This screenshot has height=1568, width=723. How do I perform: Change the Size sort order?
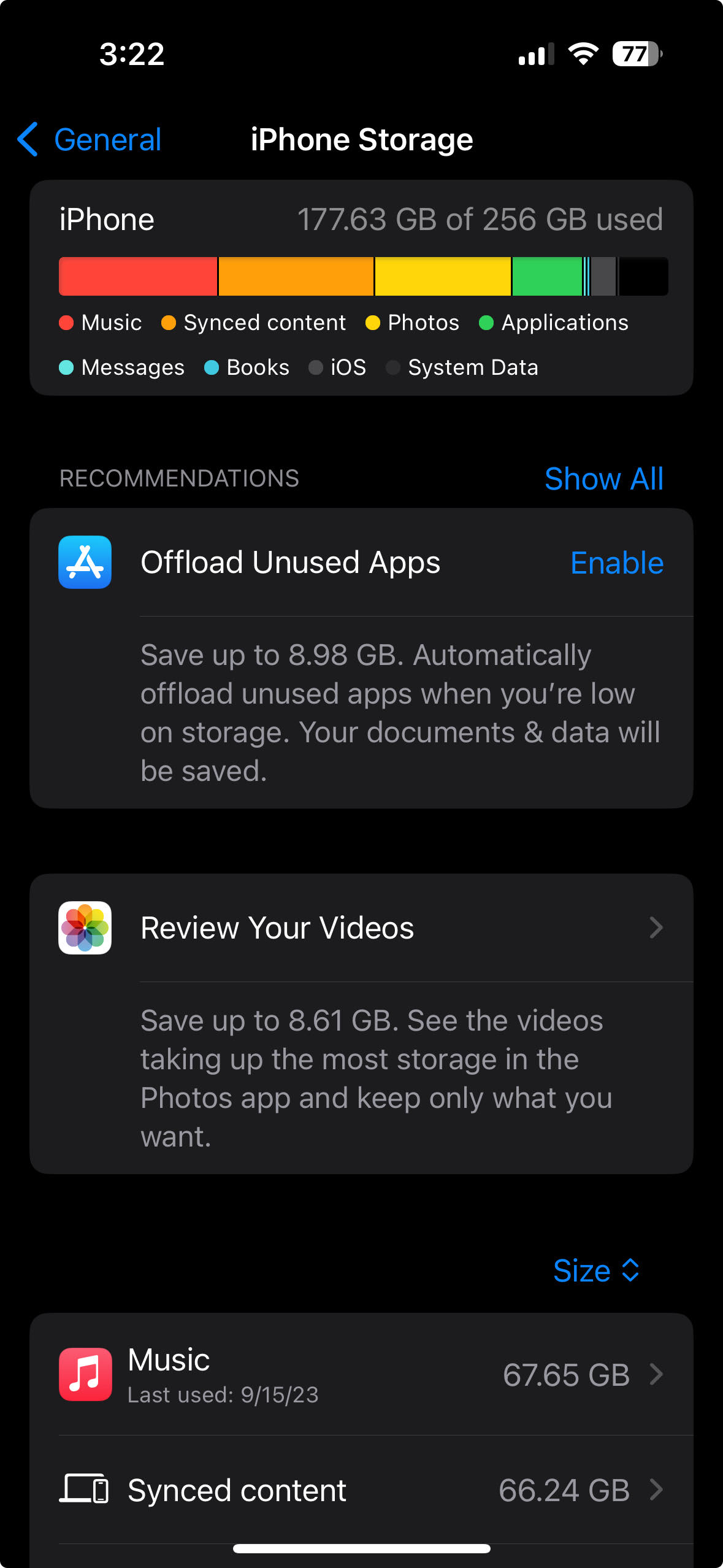(595, 1270)
